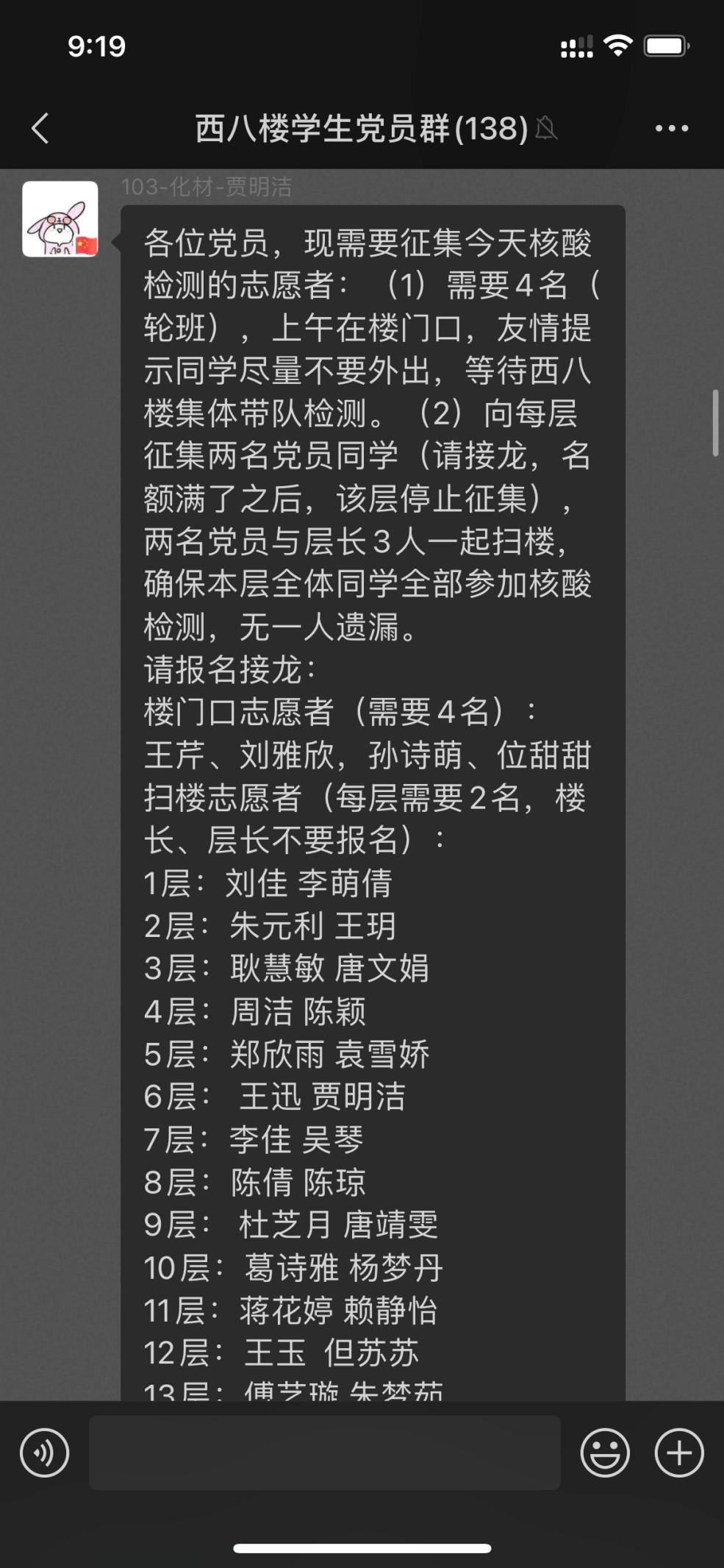The width and height of the screenshot is (724, 1568).
Task: Go back to the chat list
Action: [x=40, y=129]
